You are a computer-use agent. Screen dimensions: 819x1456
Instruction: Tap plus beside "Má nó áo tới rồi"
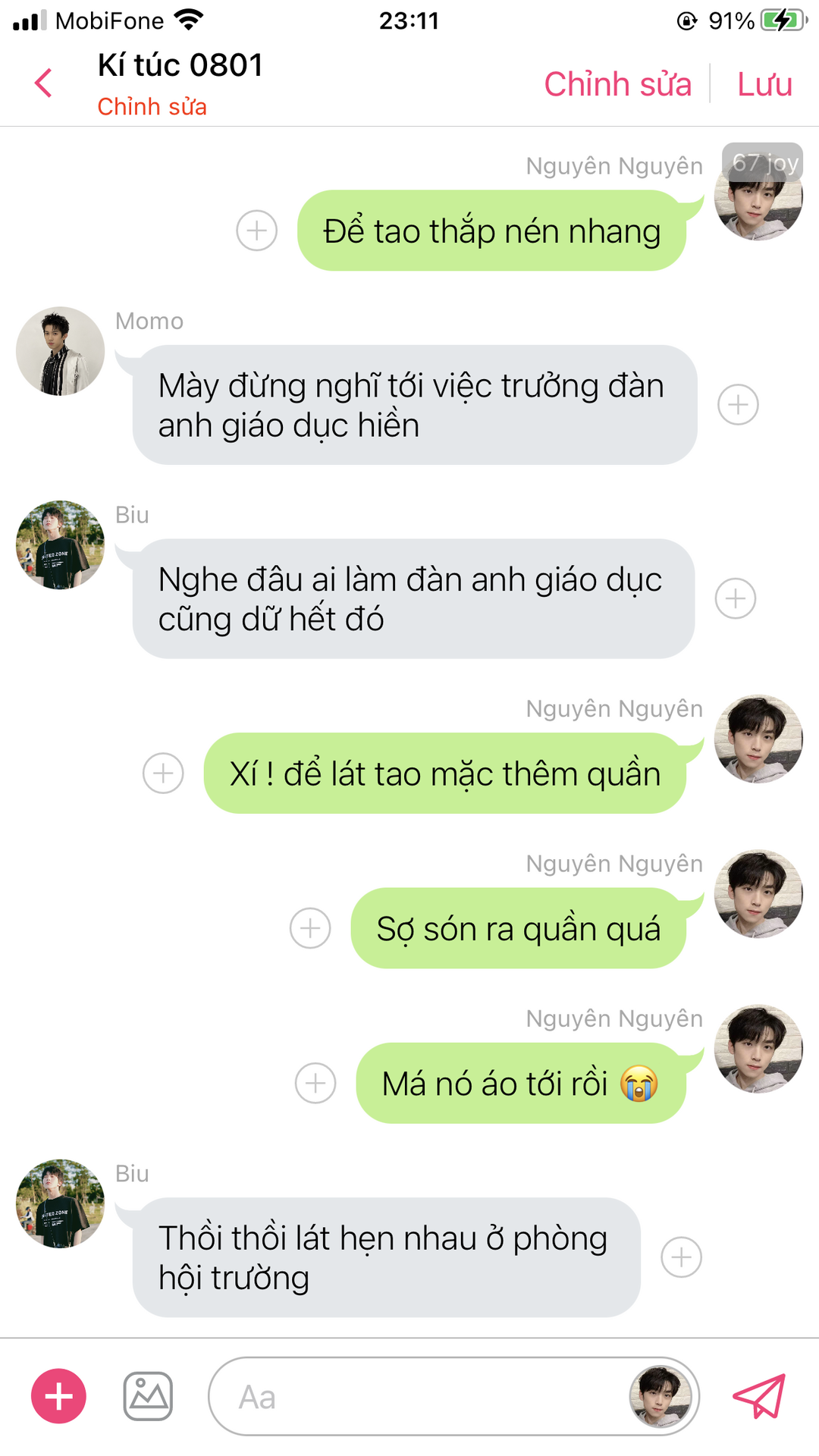coord(315,1084)
